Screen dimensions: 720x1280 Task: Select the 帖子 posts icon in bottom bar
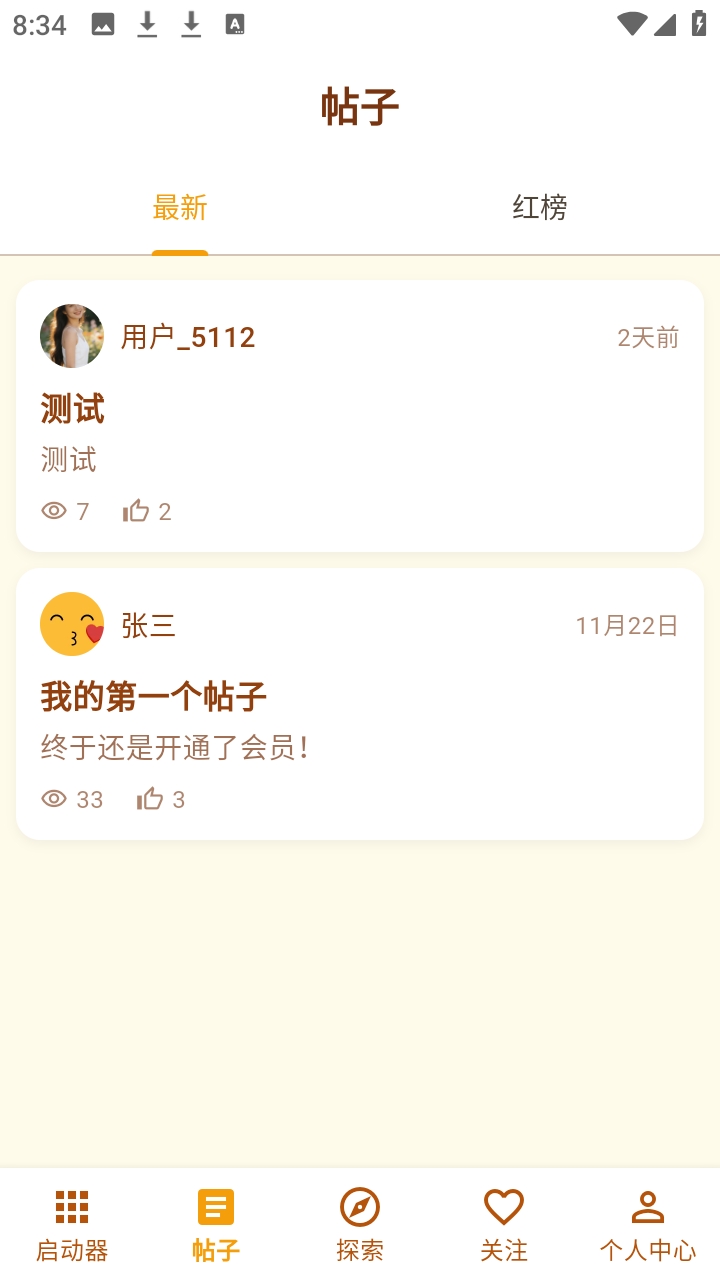pyautogui.click(x=215, y=1207)
